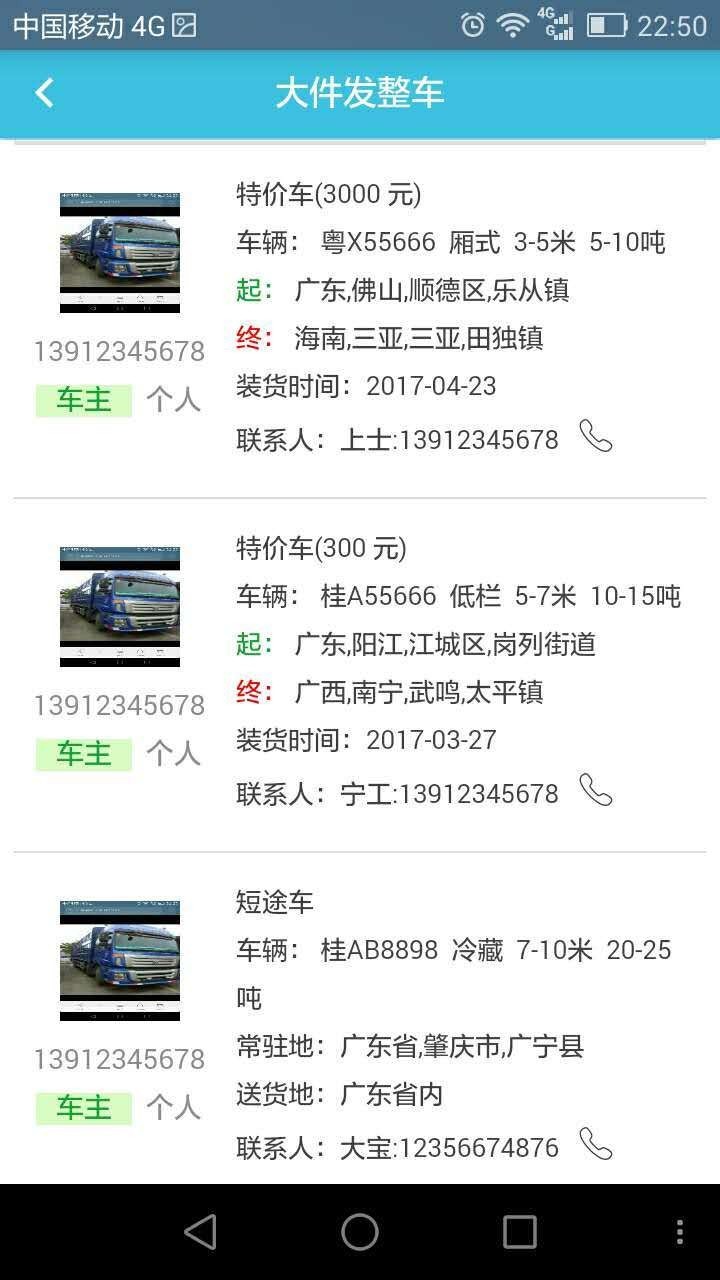The image size is (720, 1280).
Task: Open the truck photo of 桂A55666
Action: click(x=119, y=605)
